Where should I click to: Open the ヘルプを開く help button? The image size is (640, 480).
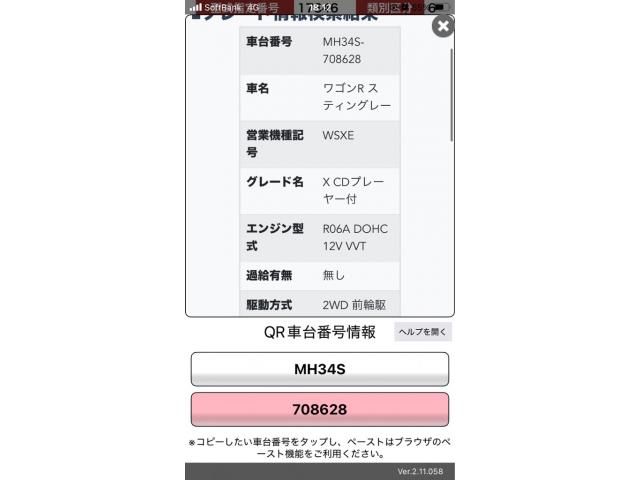click(424, 332)
